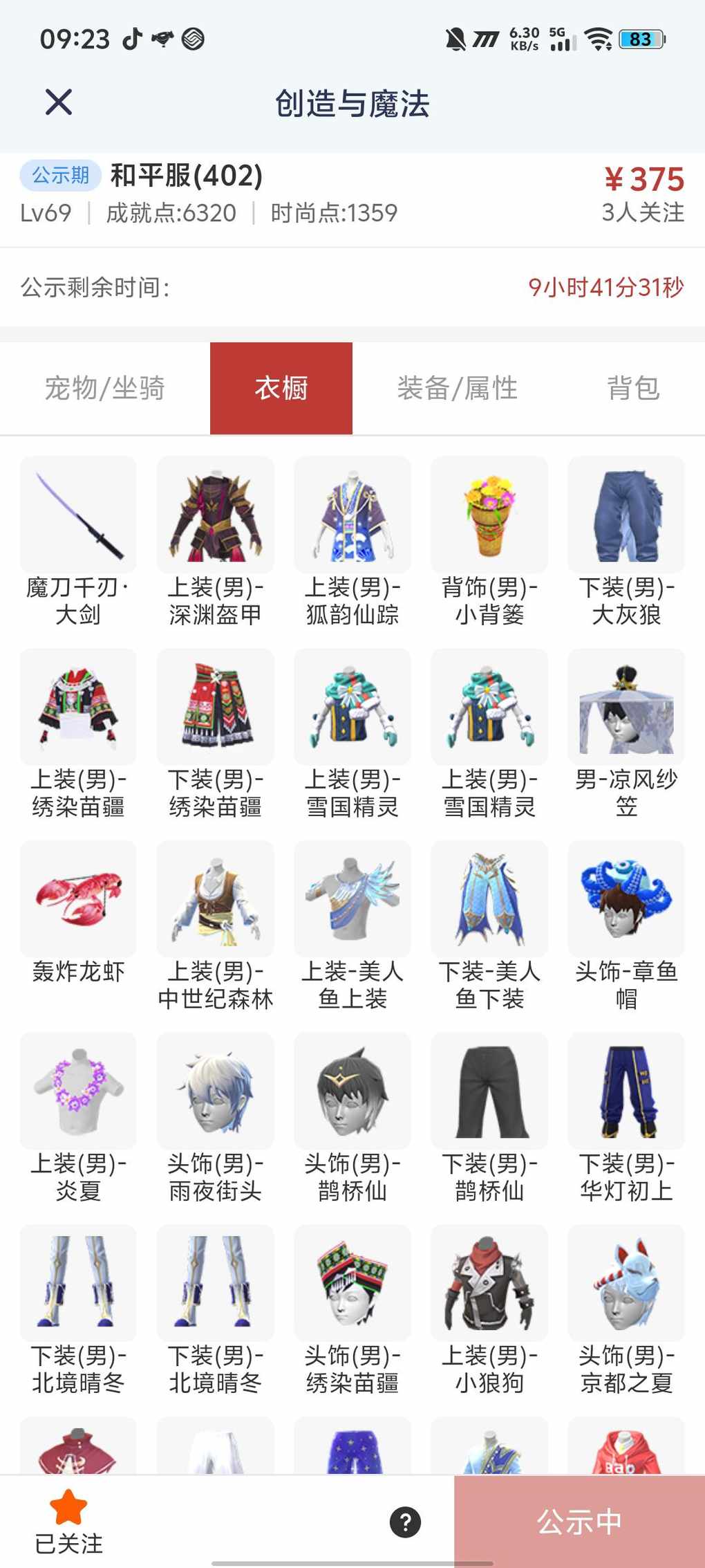705x1568 pixels.
Task: View the 轰炸龙虾 item
Action: tap(78, 899)
